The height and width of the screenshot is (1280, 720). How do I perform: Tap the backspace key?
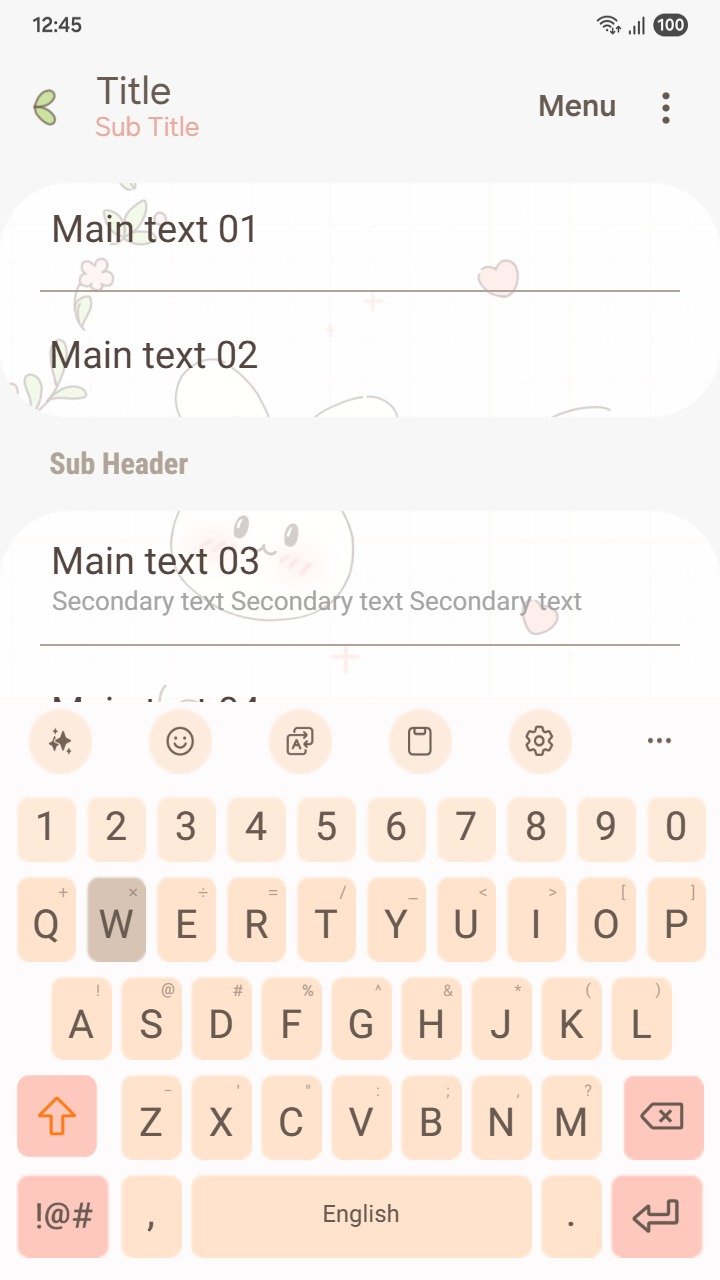coord(662,1116)
